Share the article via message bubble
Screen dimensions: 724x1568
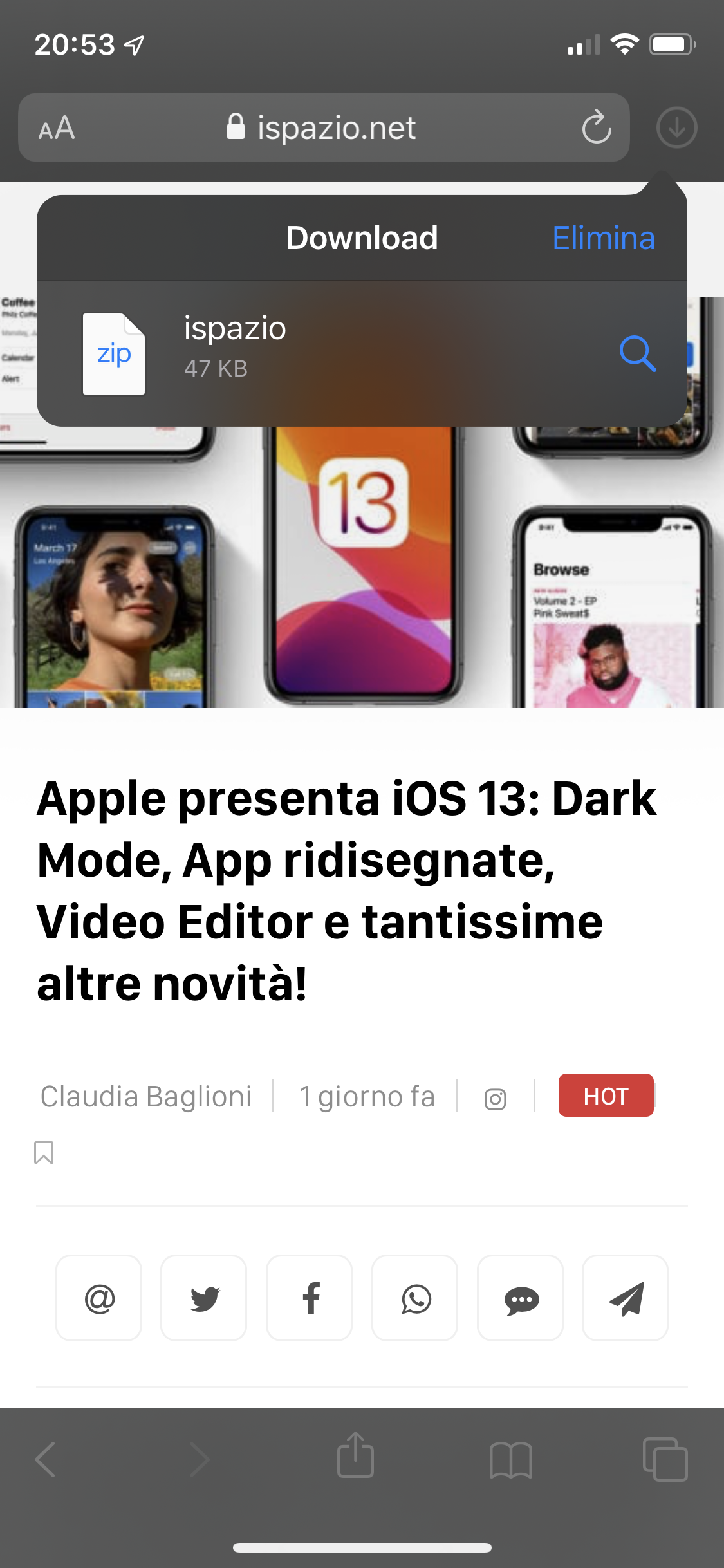(x=521, y=1298)
